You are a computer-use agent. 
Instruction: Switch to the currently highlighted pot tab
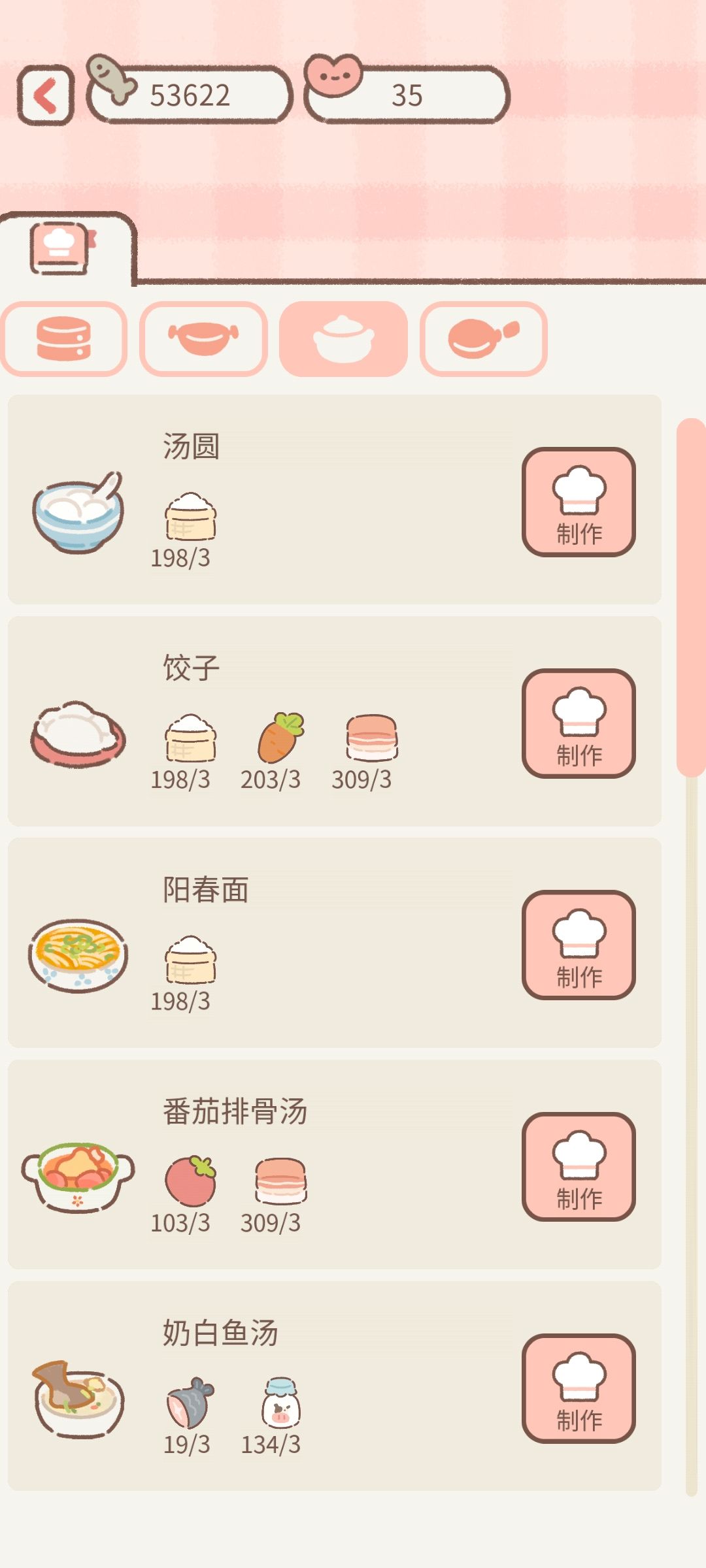343,340
